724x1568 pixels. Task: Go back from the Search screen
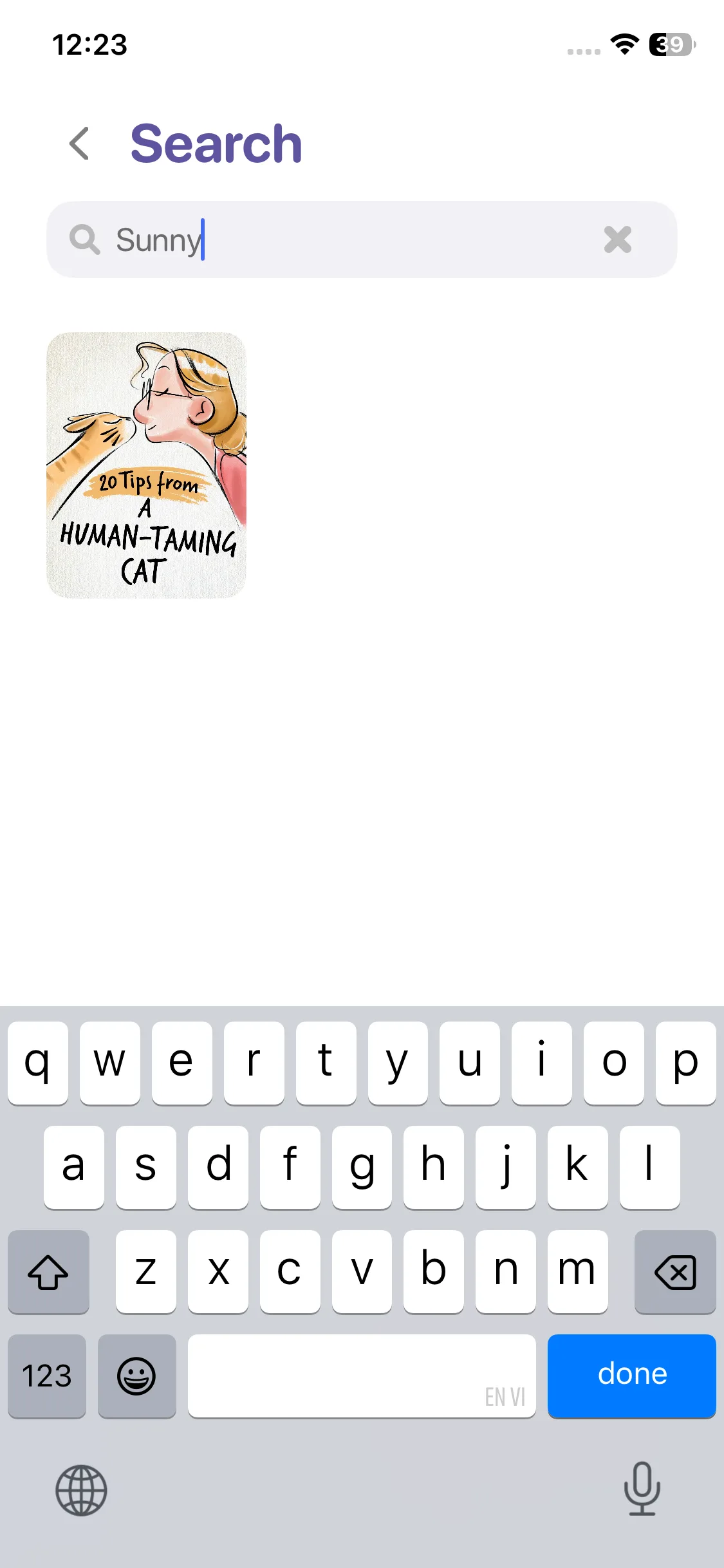(79, 143)
